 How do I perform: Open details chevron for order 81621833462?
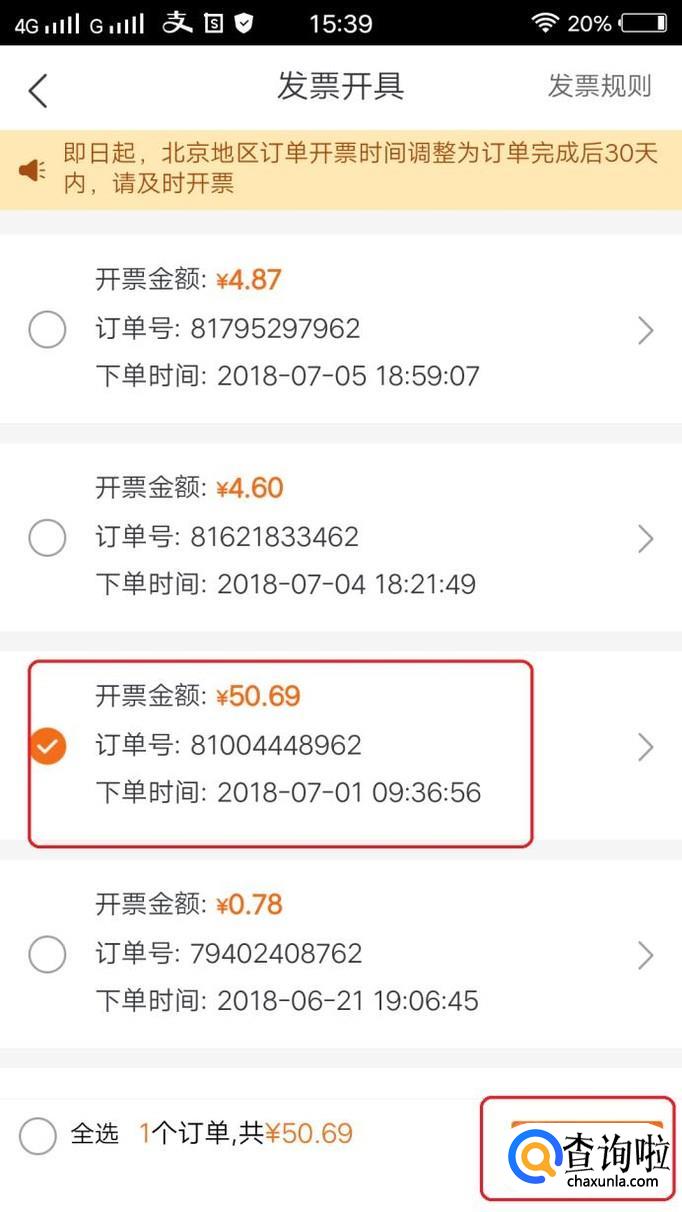(x=646, y=539)
